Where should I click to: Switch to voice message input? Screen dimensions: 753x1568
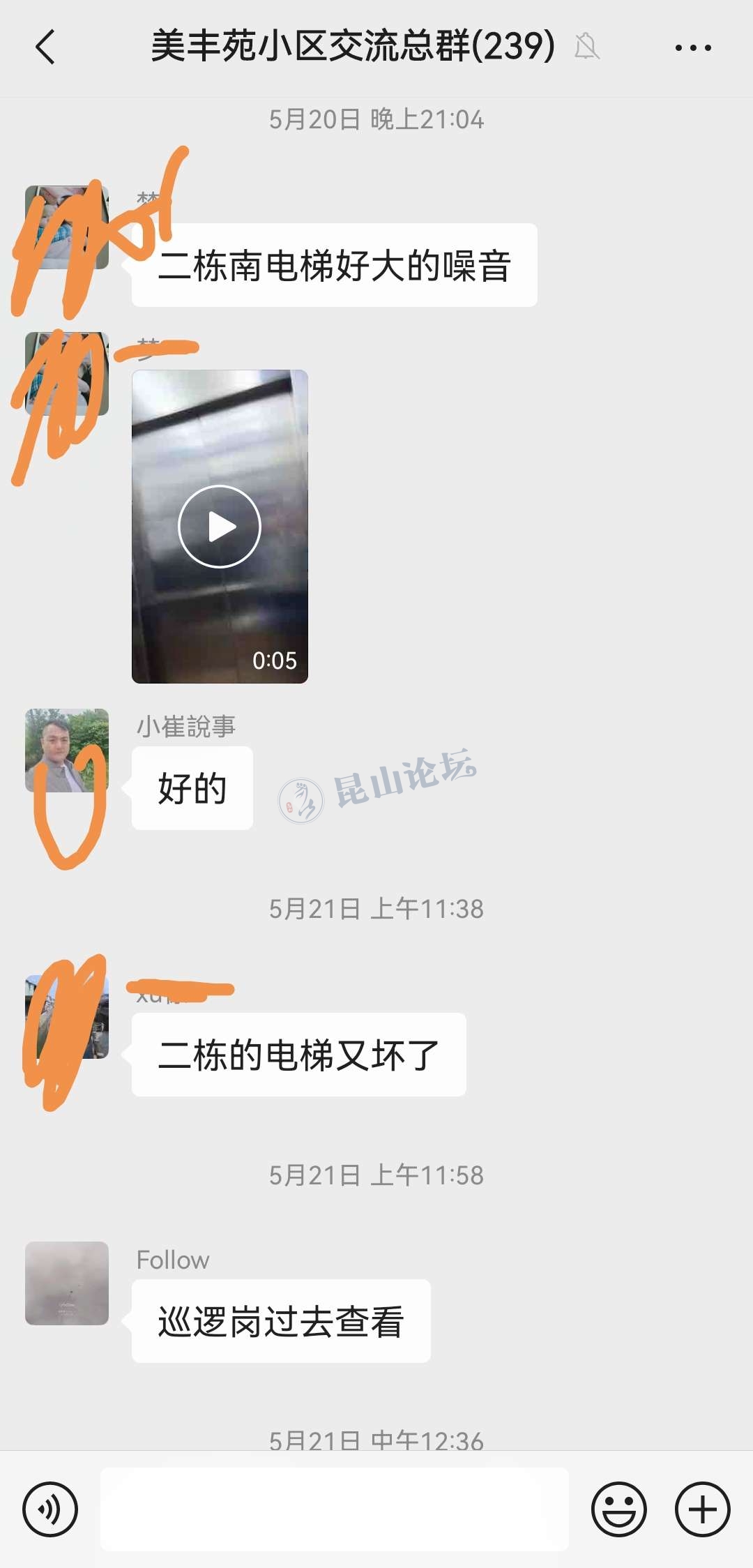pos(50,1509)
